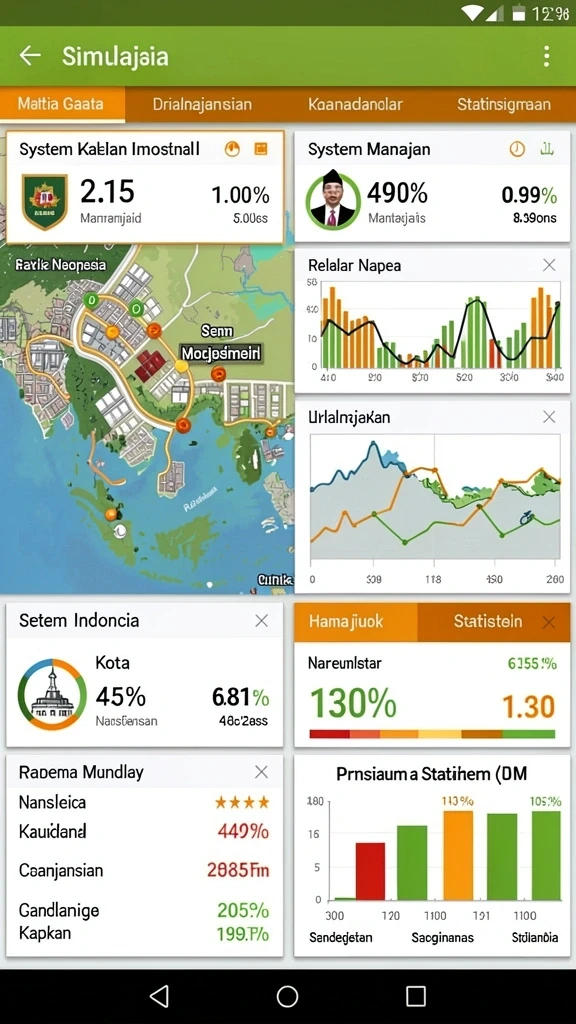Switch to the Statisteln segment
Viewport: 576px width, 1024px height.
tap(488, 621)
